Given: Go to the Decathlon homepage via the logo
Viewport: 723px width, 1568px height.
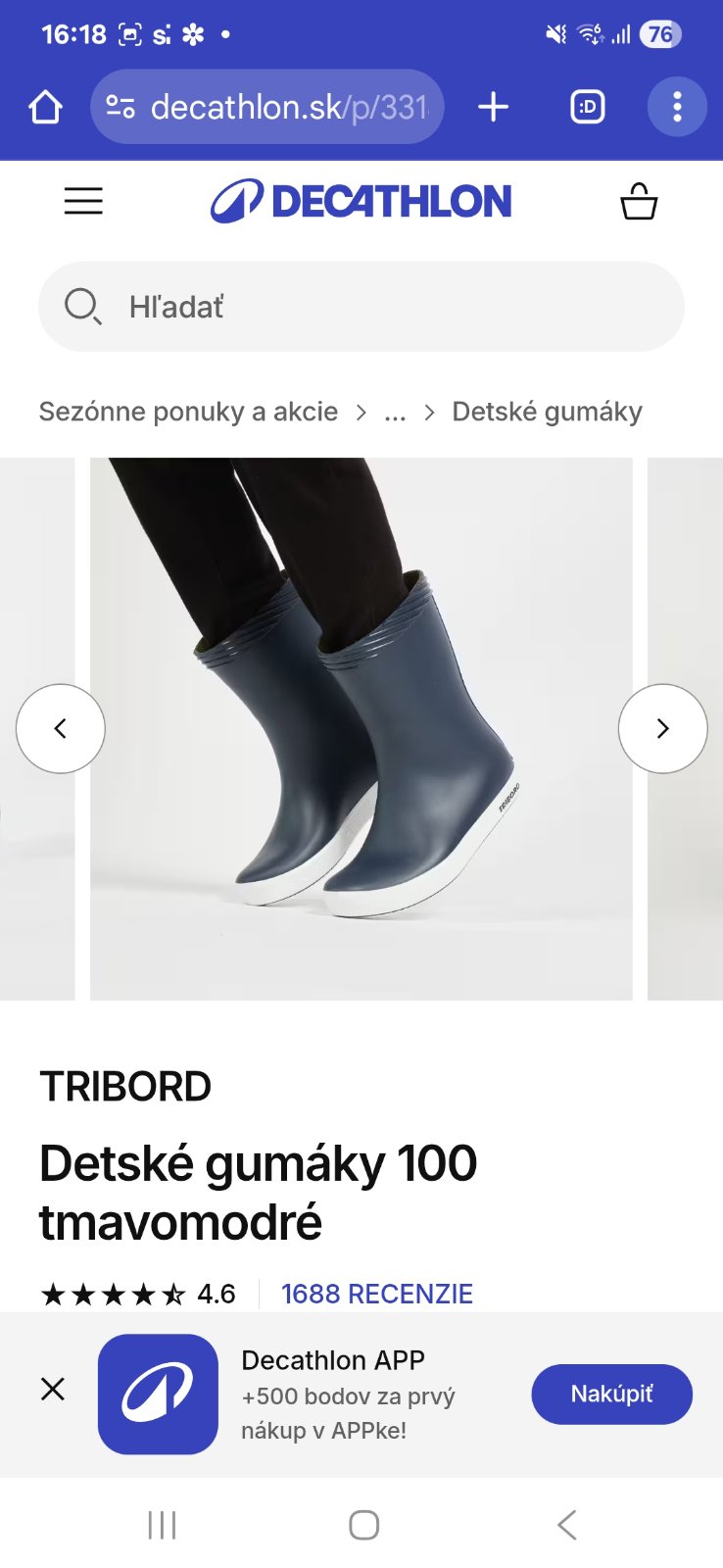Looking at the screenshot, I should pyautogui.click(x=361, y=201).
